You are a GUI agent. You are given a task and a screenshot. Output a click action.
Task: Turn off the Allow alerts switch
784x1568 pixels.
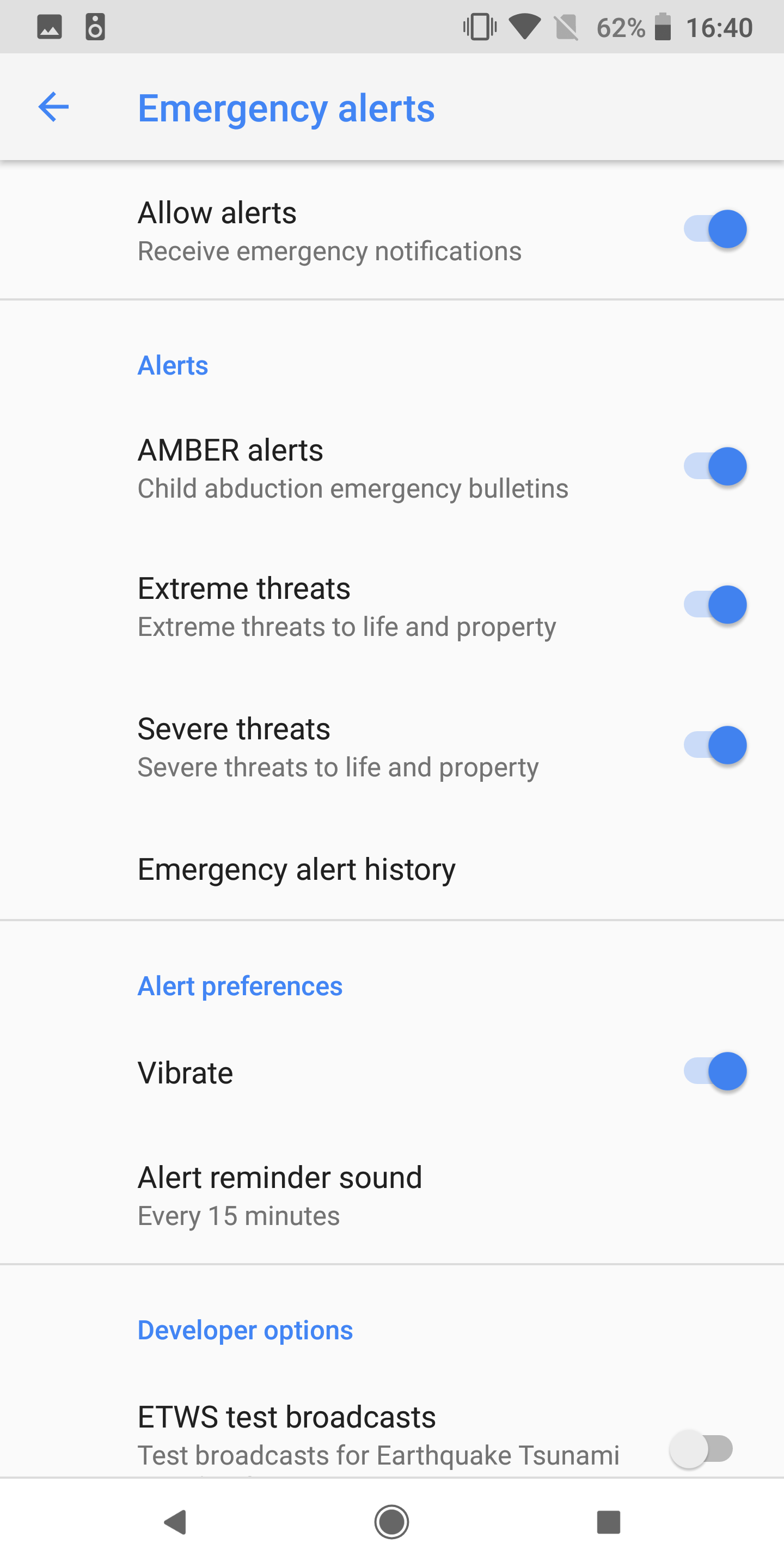coord(715,229)
